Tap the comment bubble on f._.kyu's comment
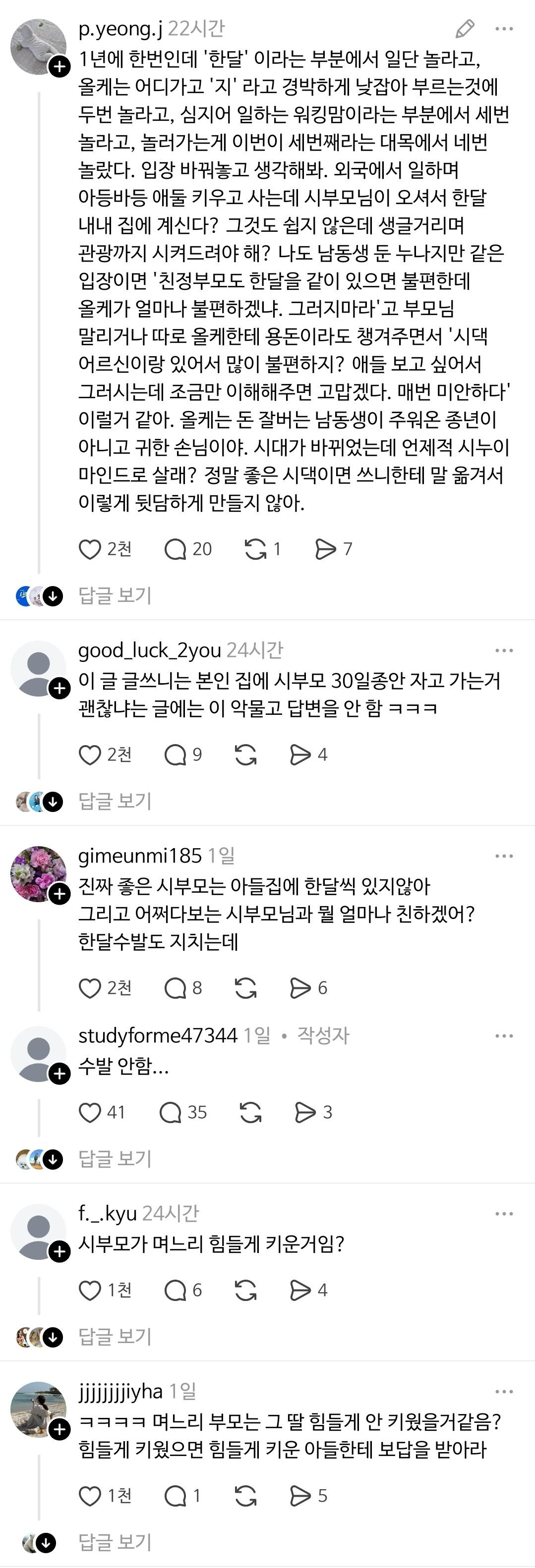 click(x=176, y=1289)
